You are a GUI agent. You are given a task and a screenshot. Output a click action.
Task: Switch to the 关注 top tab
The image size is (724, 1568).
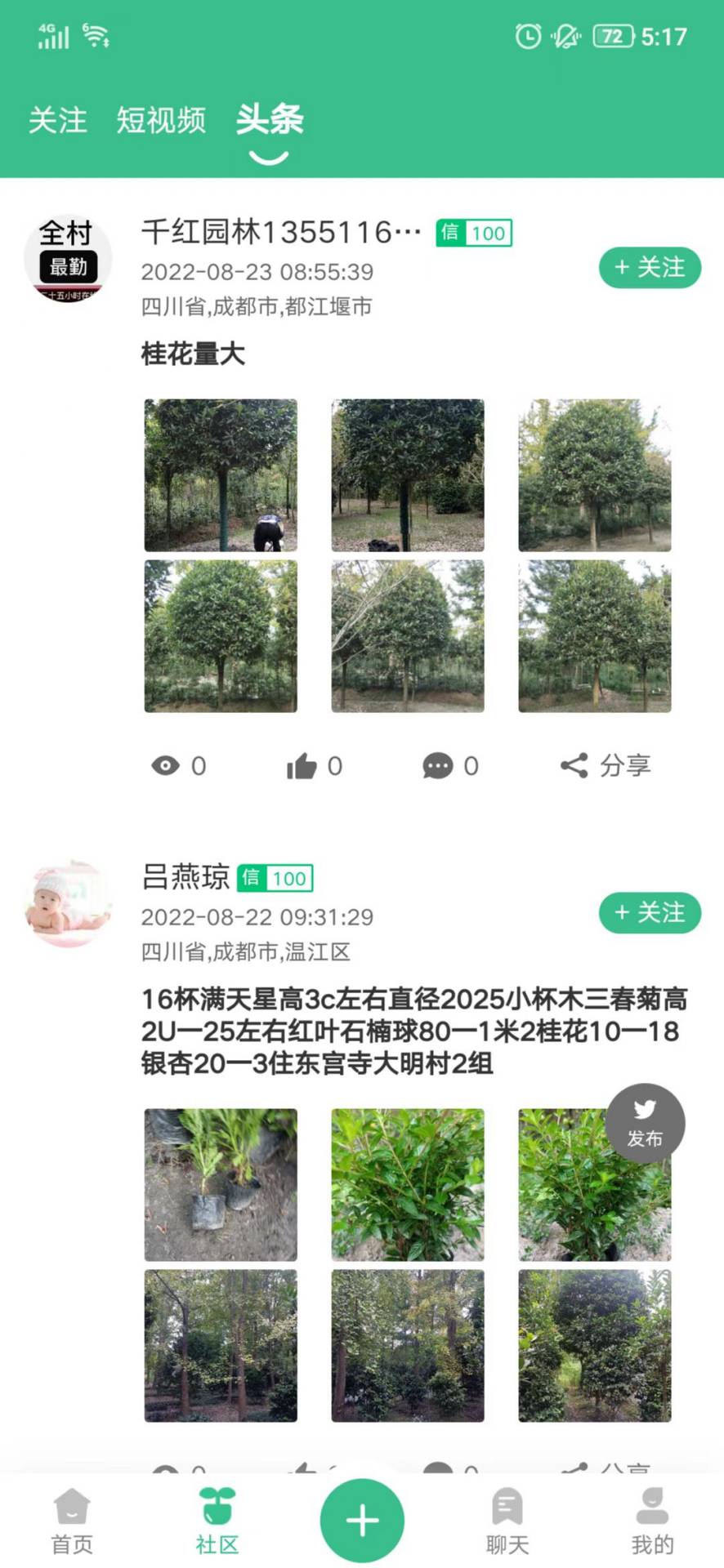click(57, 120)
